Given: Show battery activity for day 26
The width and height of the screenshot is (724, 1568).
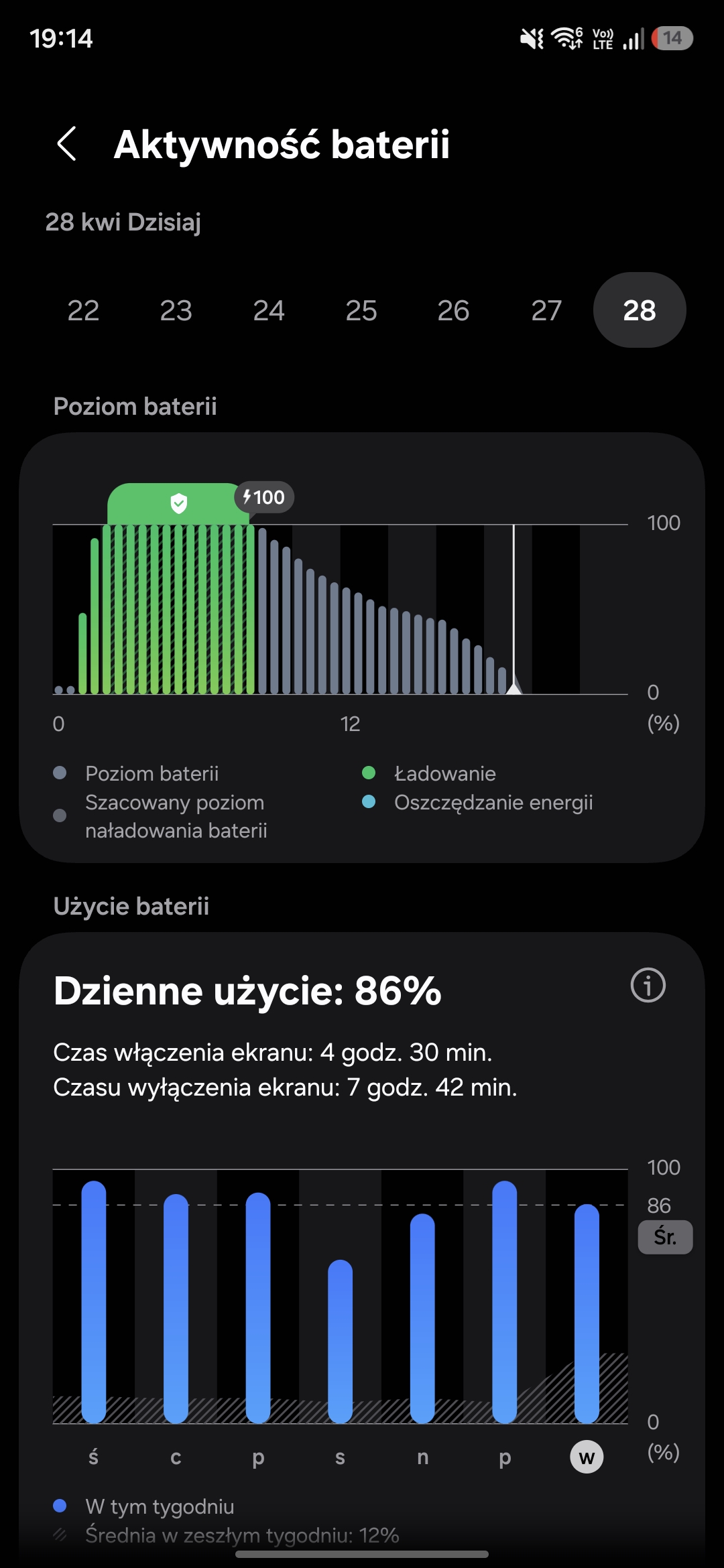Looking at the screenshot, I should click(x=453, y=310).
